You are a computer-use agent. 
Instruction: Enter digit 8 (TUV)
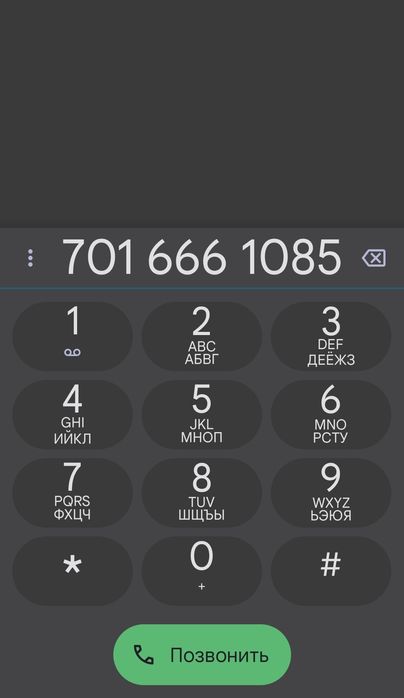[x=202, y=493]
